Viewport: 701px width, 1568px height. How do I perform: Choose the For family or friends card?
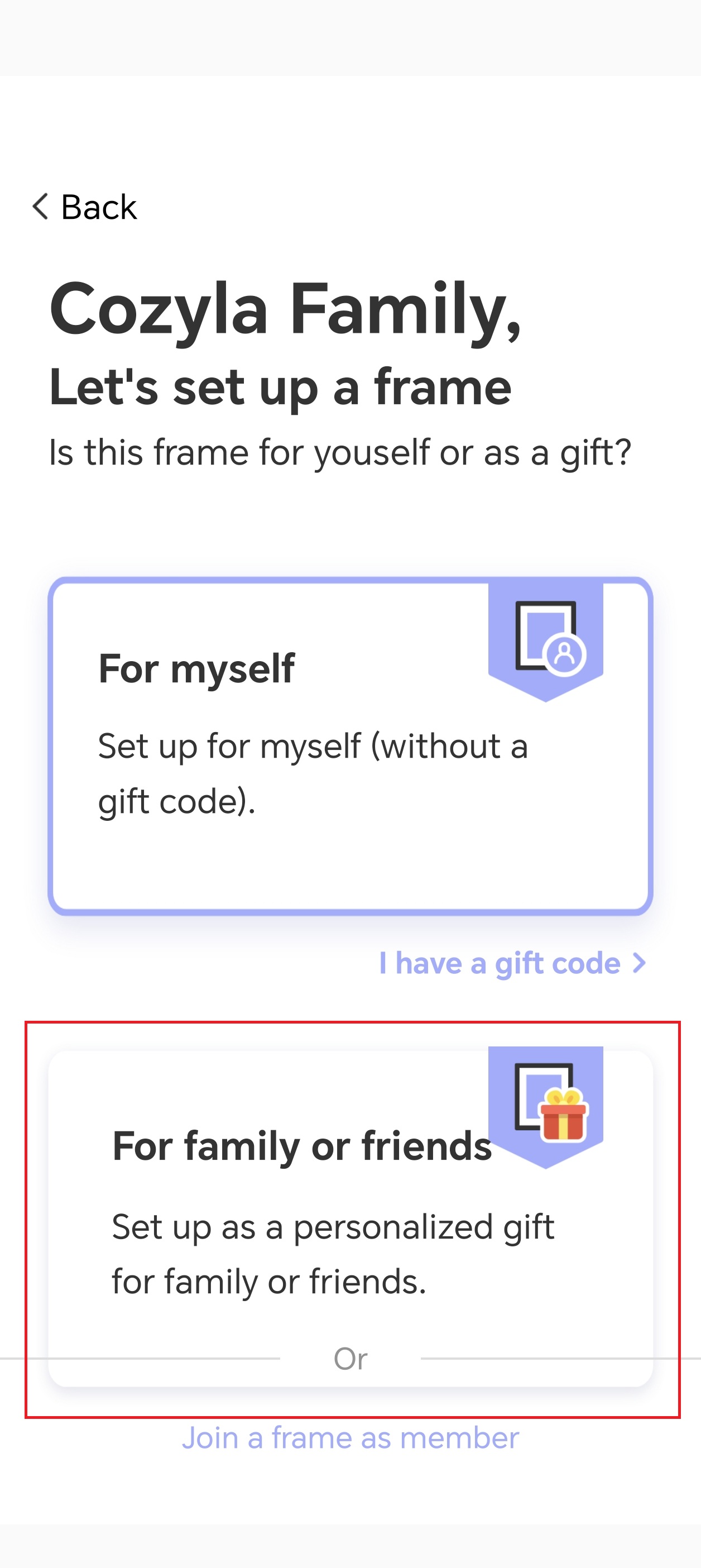point(350,1218)
